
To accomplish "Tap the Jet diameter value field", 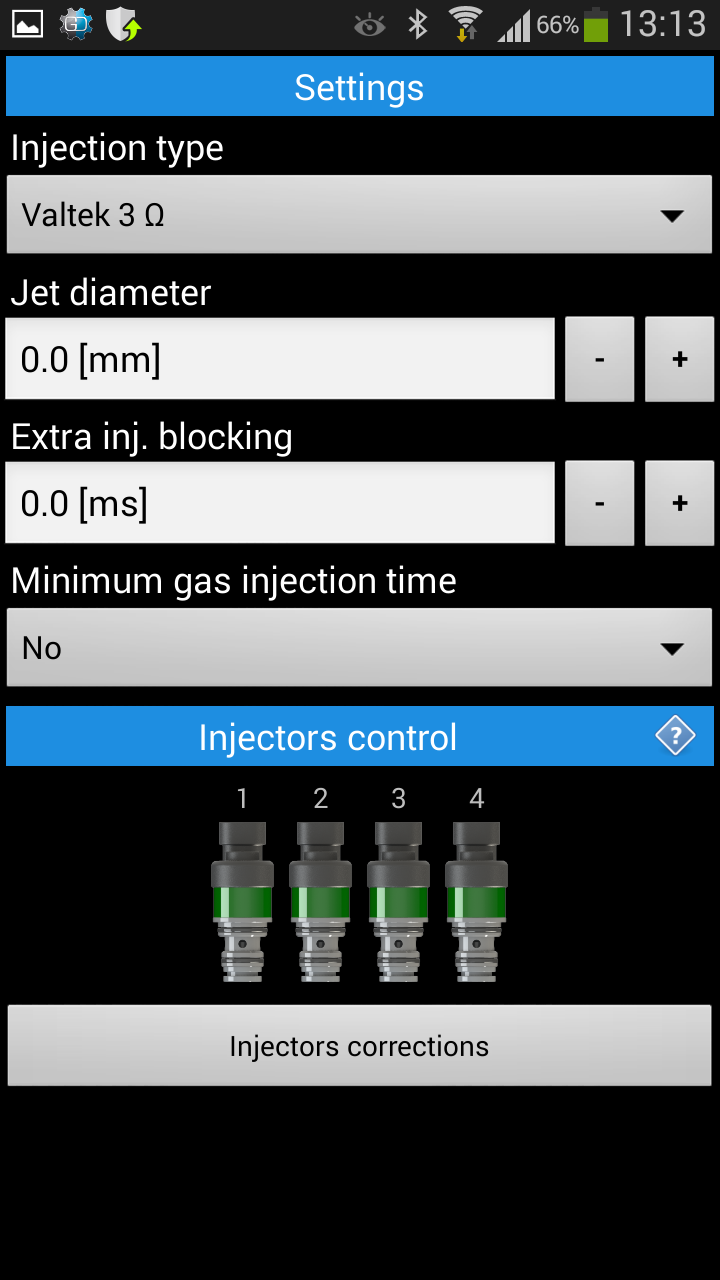I will pyautogui.click(x=280, y=359).
